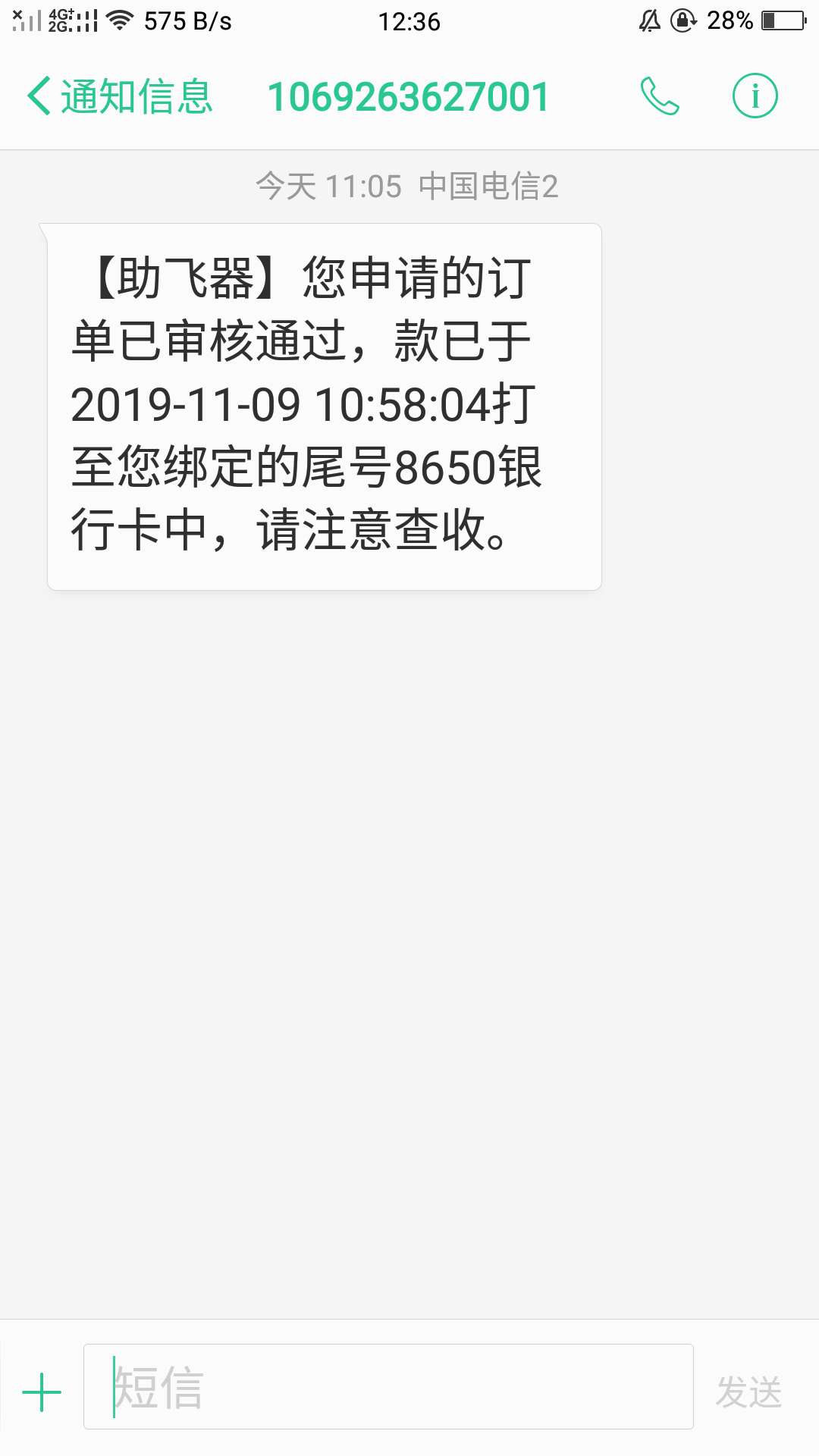
Task: Focus the 短信 message input field
Action: tap(388, 1386)
